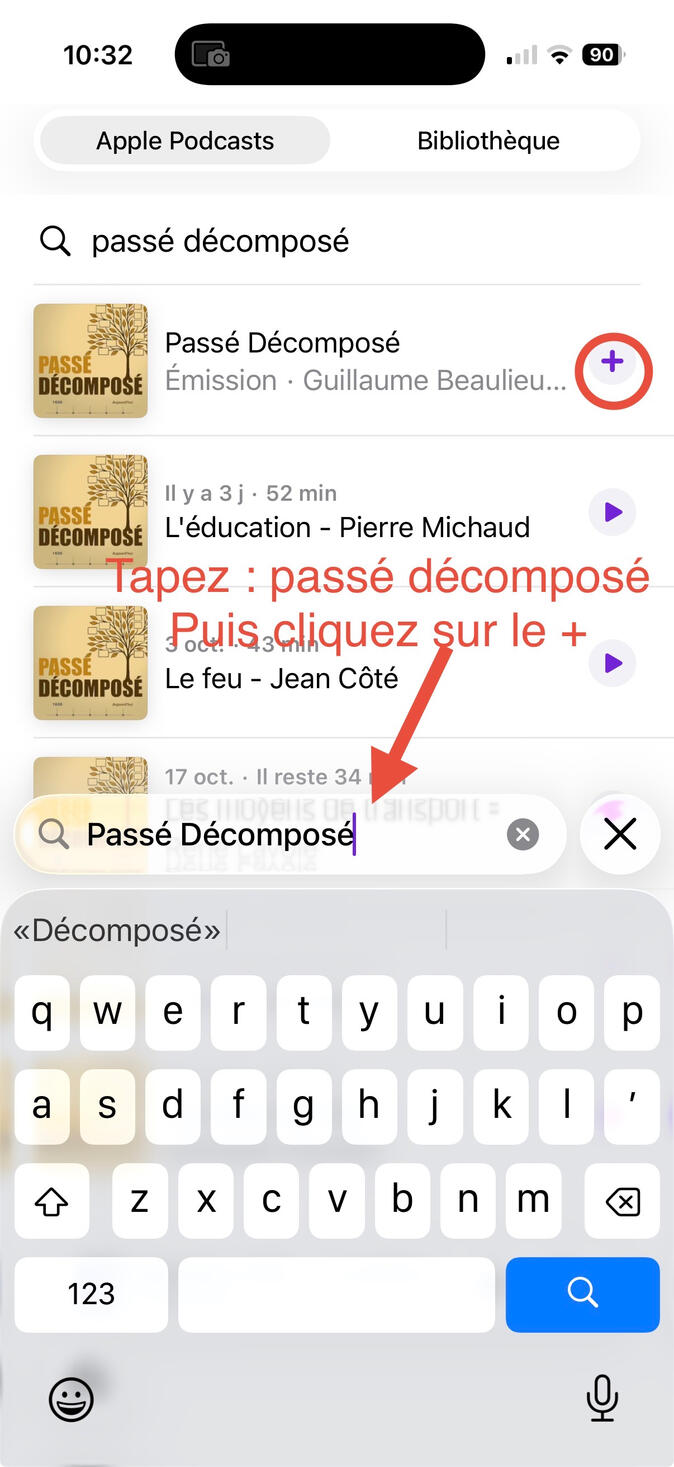
Task: Play the episode Le feu - Jean Côté
Action: [x=612, y=662]
